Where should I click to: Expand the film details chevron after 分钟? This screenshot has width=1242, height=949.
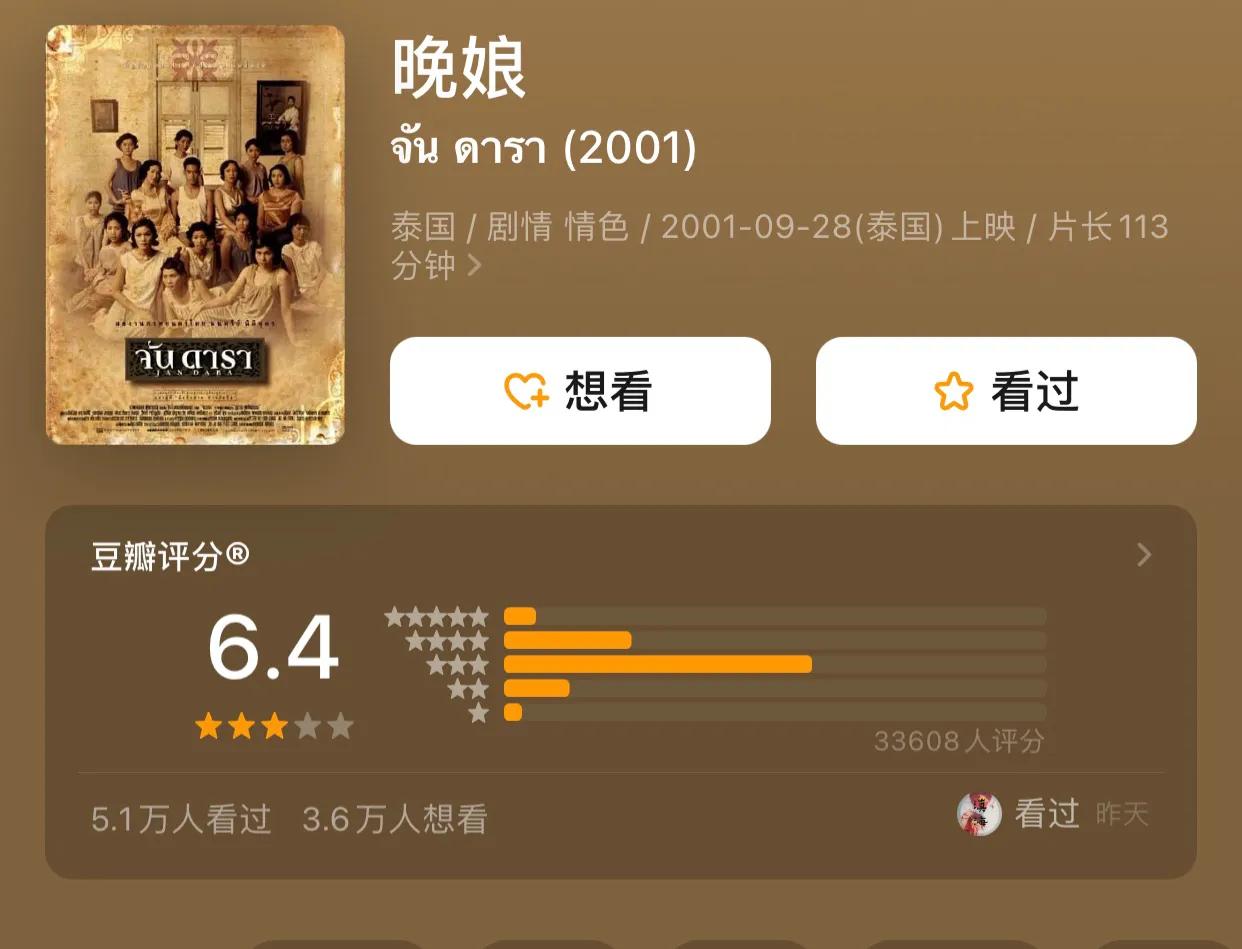point(475,266)
